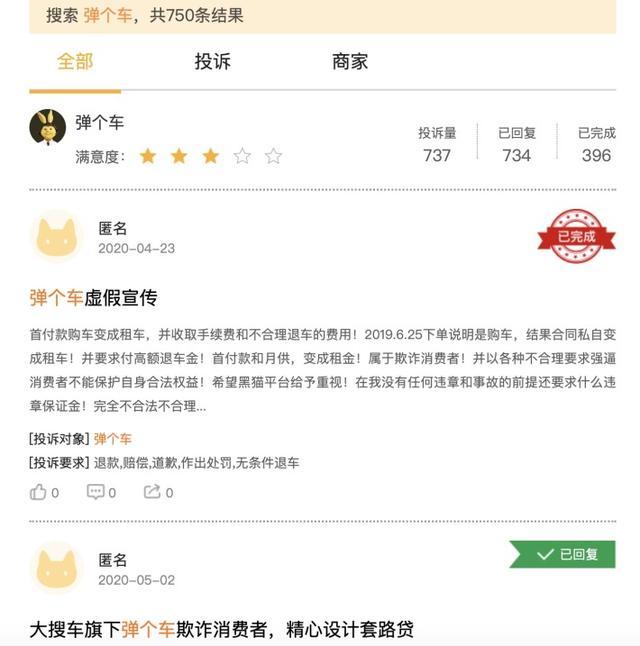This screenshot has height=646, width=640.
Task: Open the complaint 大搜车旗下弹个车欺诈消费者
Action: [x=221, y=630]
